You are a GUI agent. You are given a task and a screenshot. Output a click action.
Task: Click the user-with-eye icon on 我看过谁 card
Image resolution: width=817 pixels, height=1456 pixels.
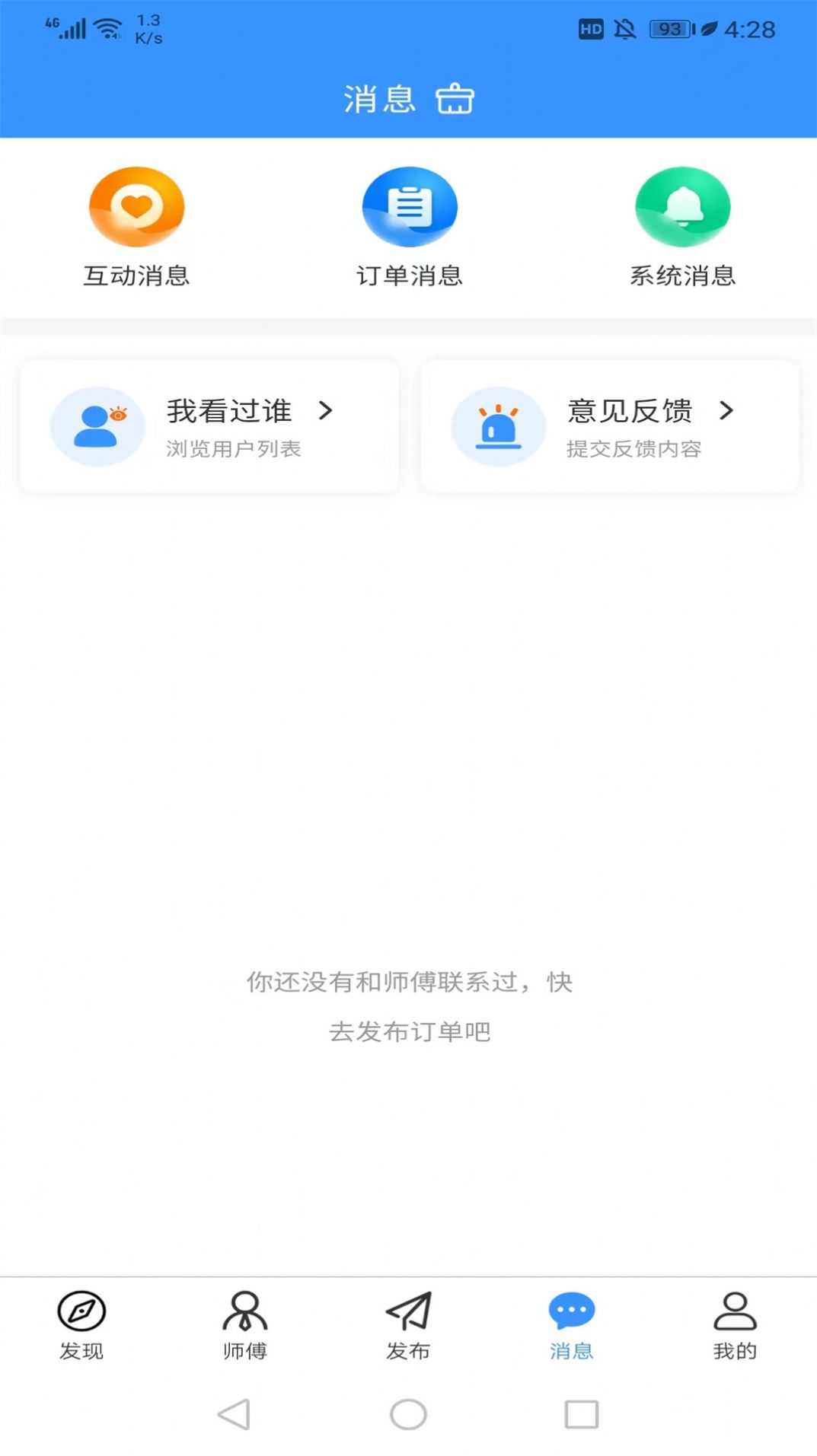coord(97,426)
